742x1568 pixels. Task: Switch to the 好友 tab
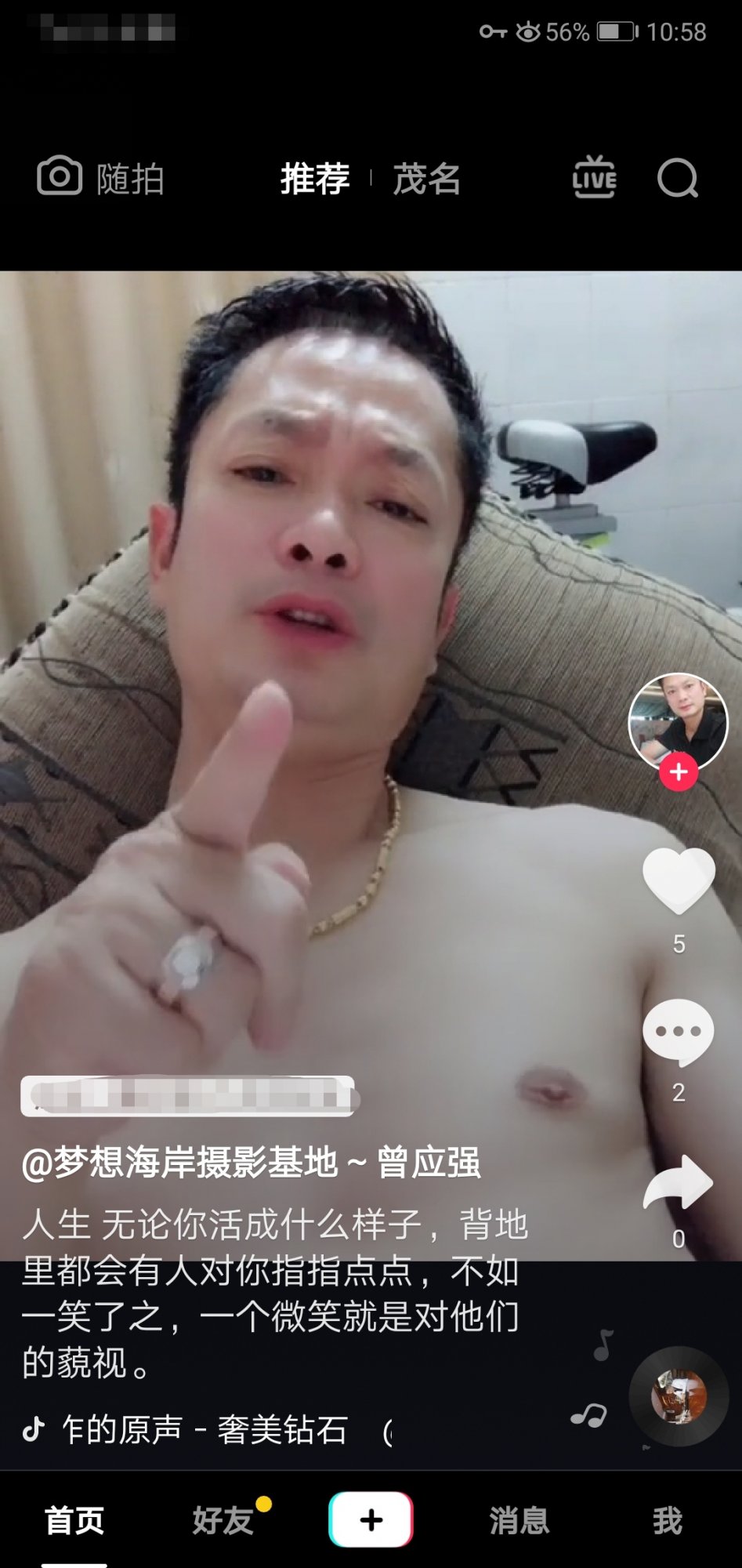(x=223, y=1521)
